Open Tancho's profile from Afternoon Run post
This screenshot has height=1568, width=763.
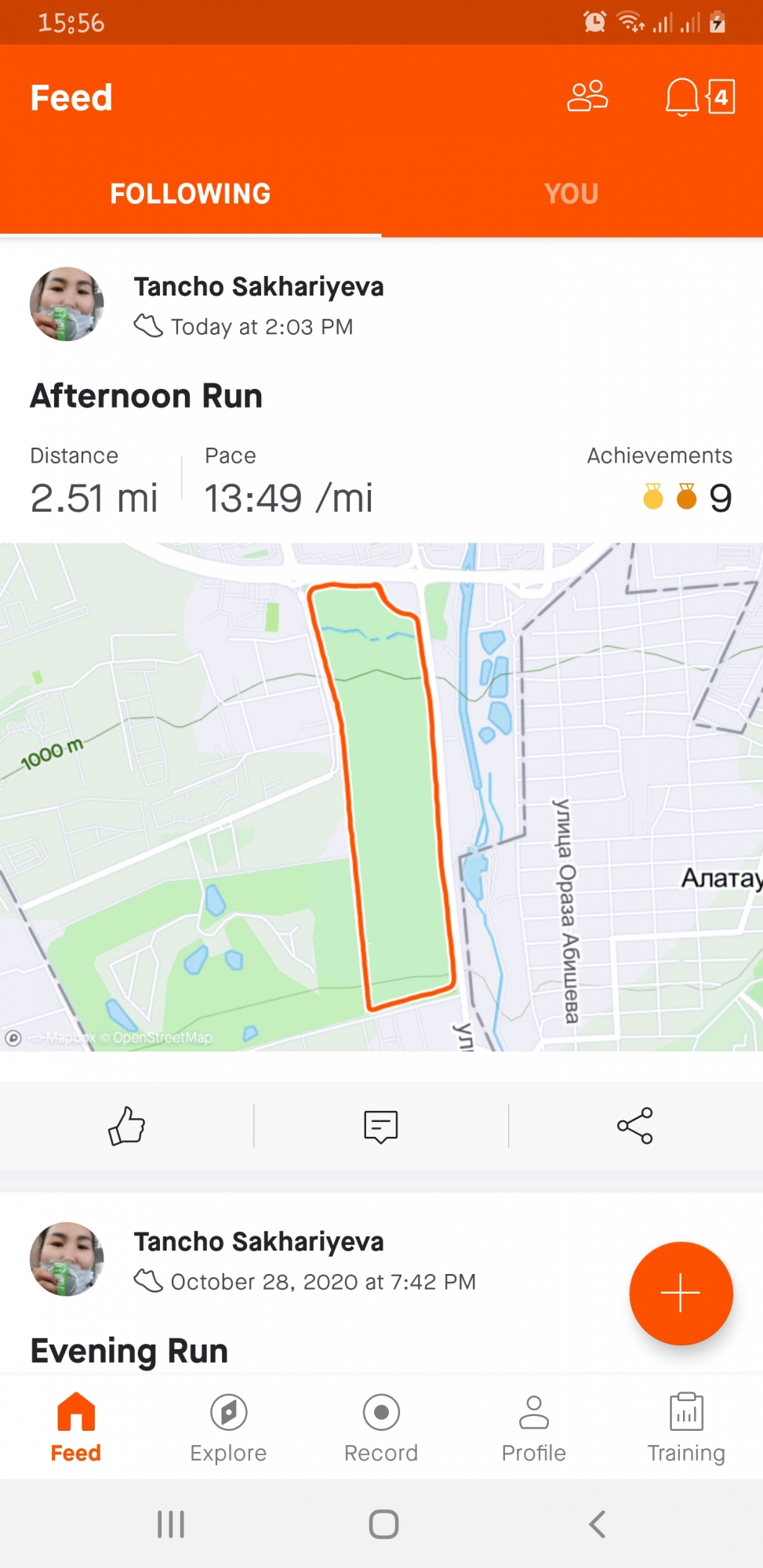click(67, 304)
